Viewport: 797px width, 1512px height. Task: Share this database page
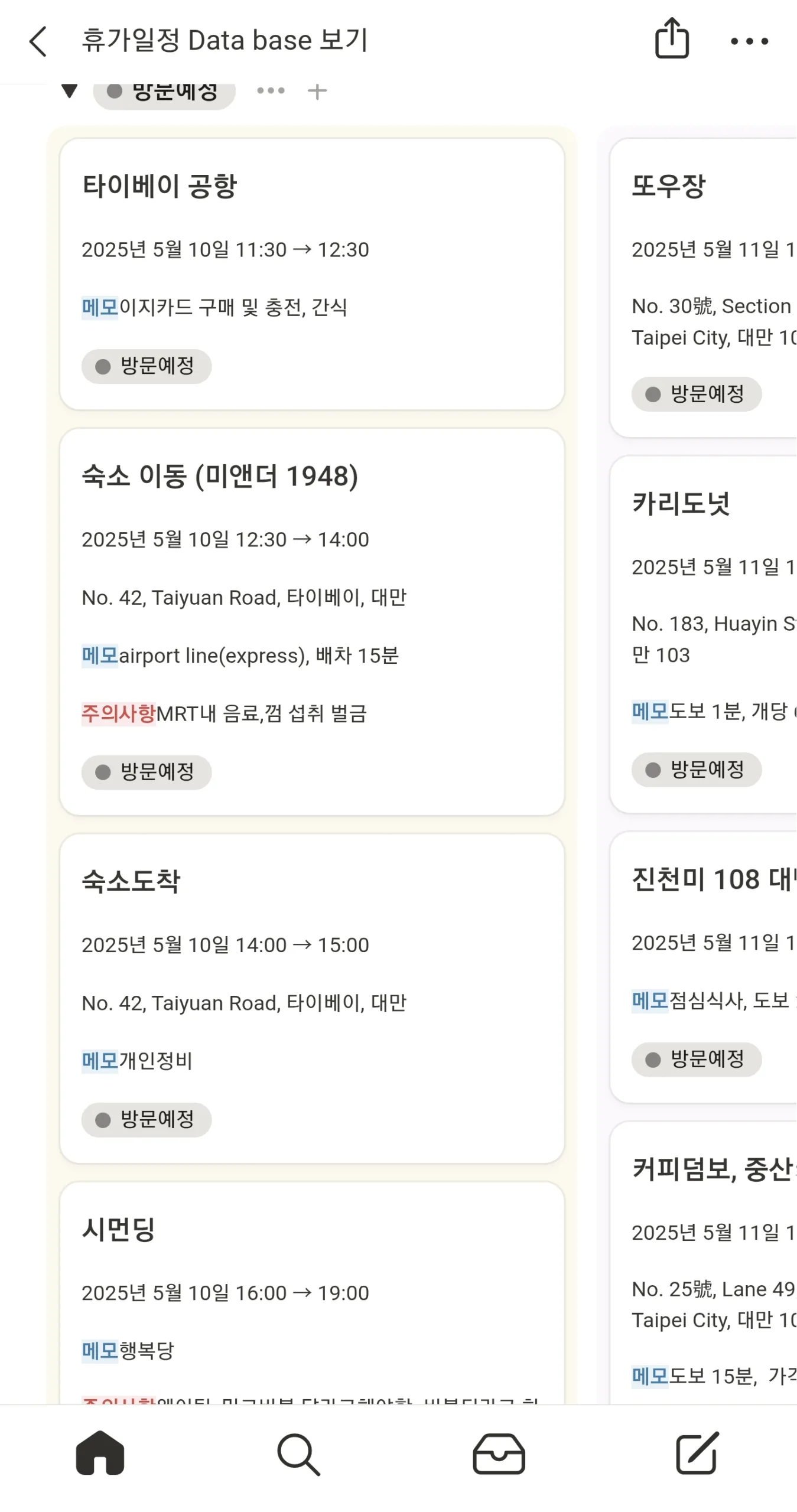(x=672, y=38)
